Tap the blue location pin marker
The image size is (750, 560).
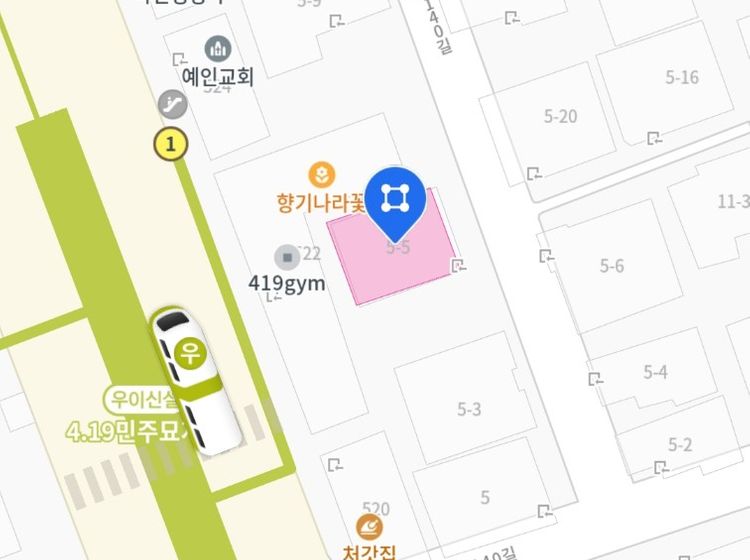396,200
